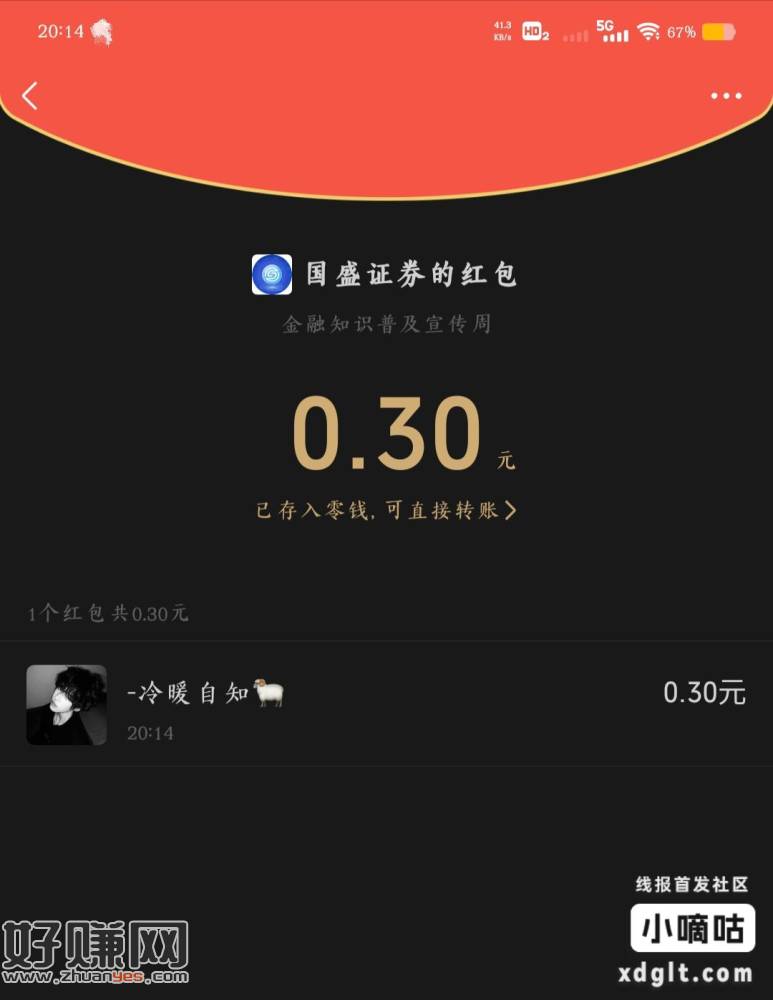
Task: Open the 已存入零钱,可直接转账 link
Action: (386, 510)
